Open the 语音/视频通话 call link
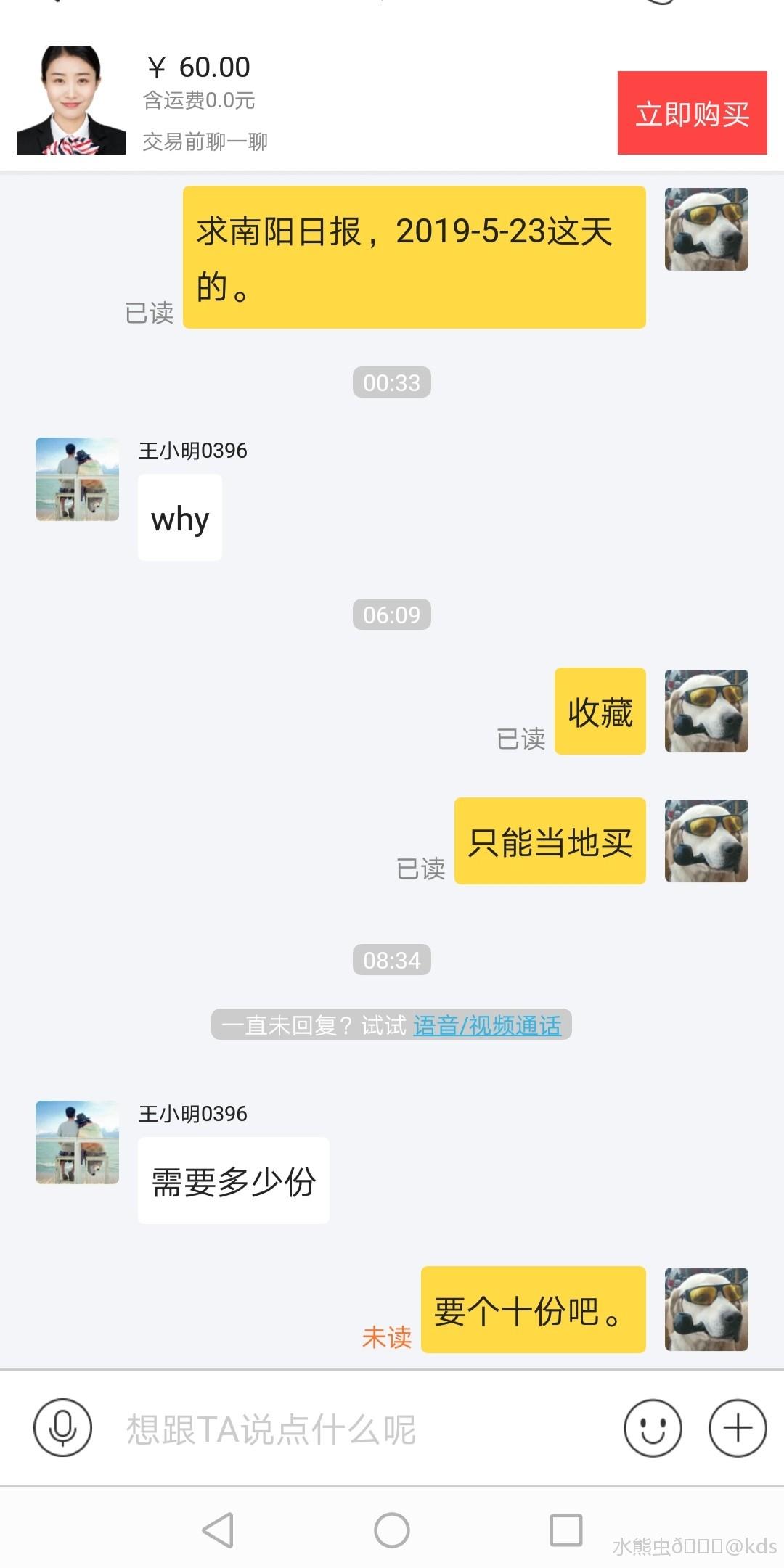Viewport: 784px width, 1568px height. tap(486, 1025)
